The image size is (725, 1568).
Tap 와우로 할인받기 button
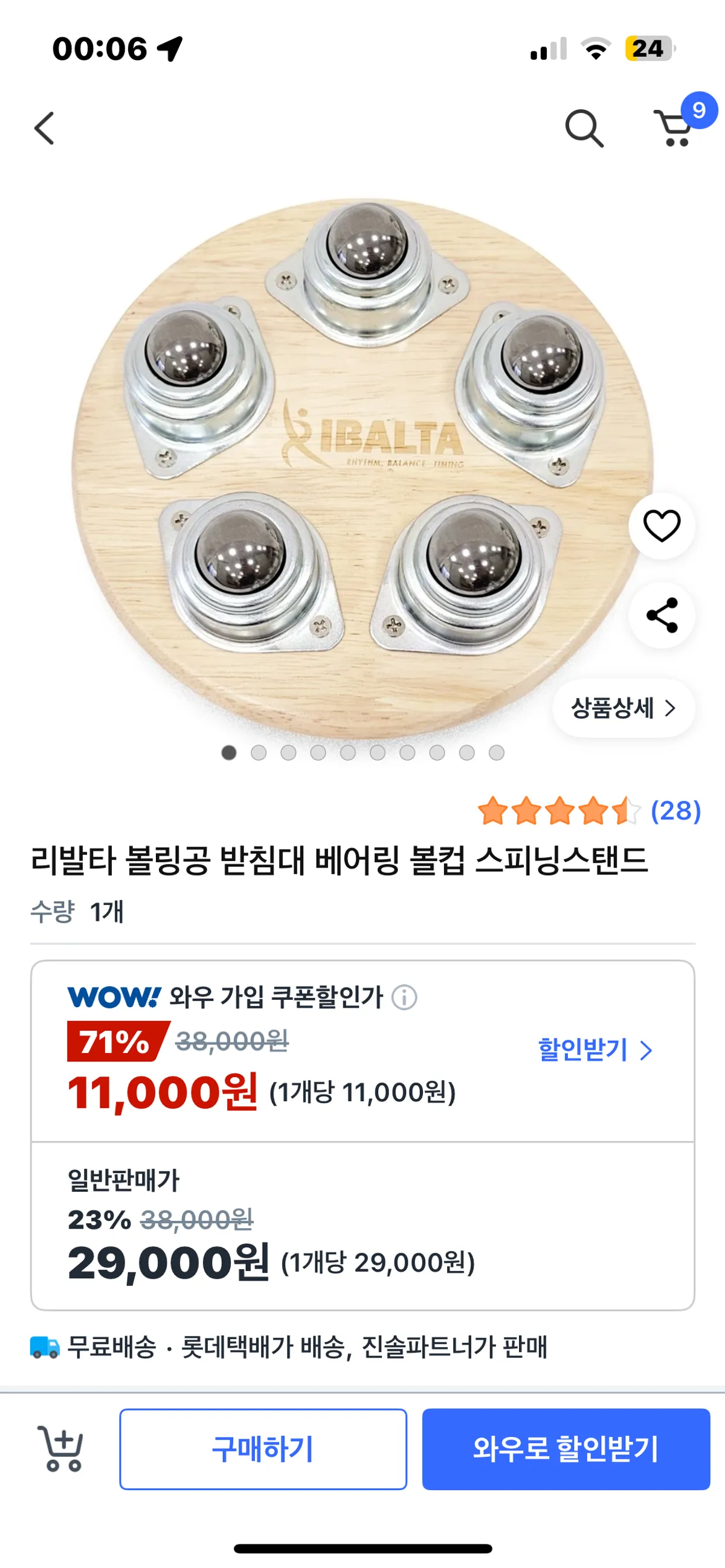click(565, 1448)
